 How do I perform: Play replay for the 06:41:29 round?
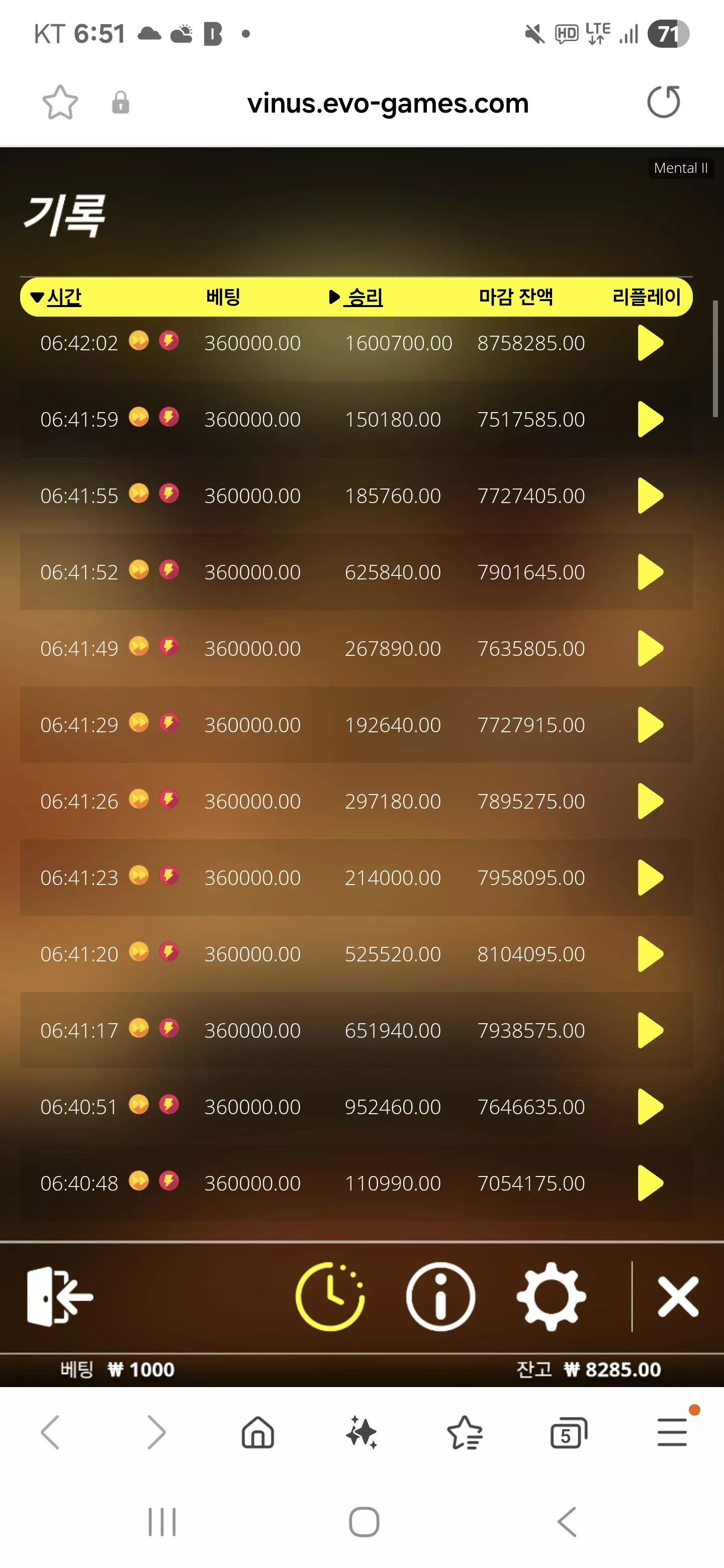[x=650, y=724]
